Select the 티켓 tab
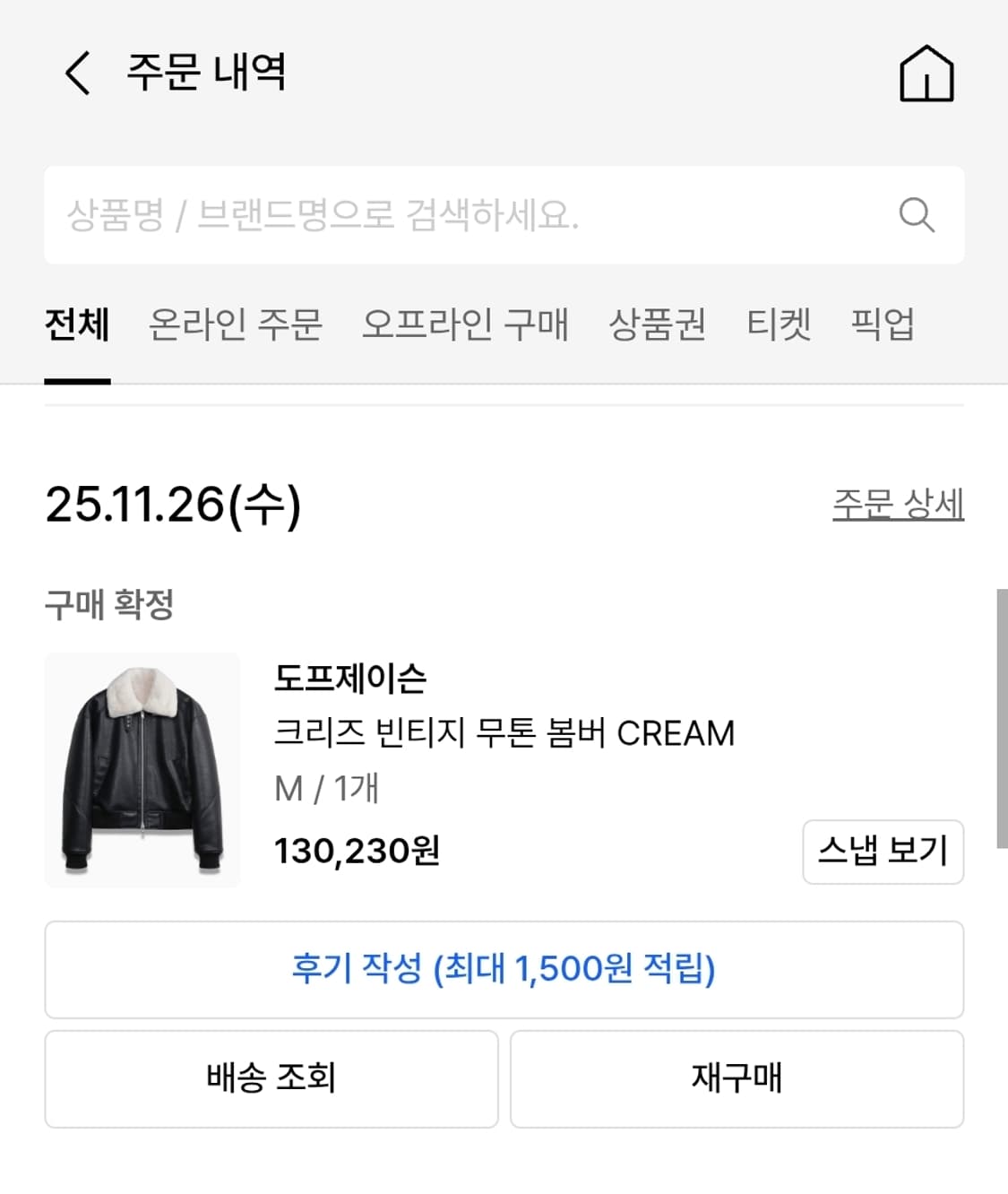Image resolution: width=1008 pixels, height=1194 pixels. click(x=778, y=326)
